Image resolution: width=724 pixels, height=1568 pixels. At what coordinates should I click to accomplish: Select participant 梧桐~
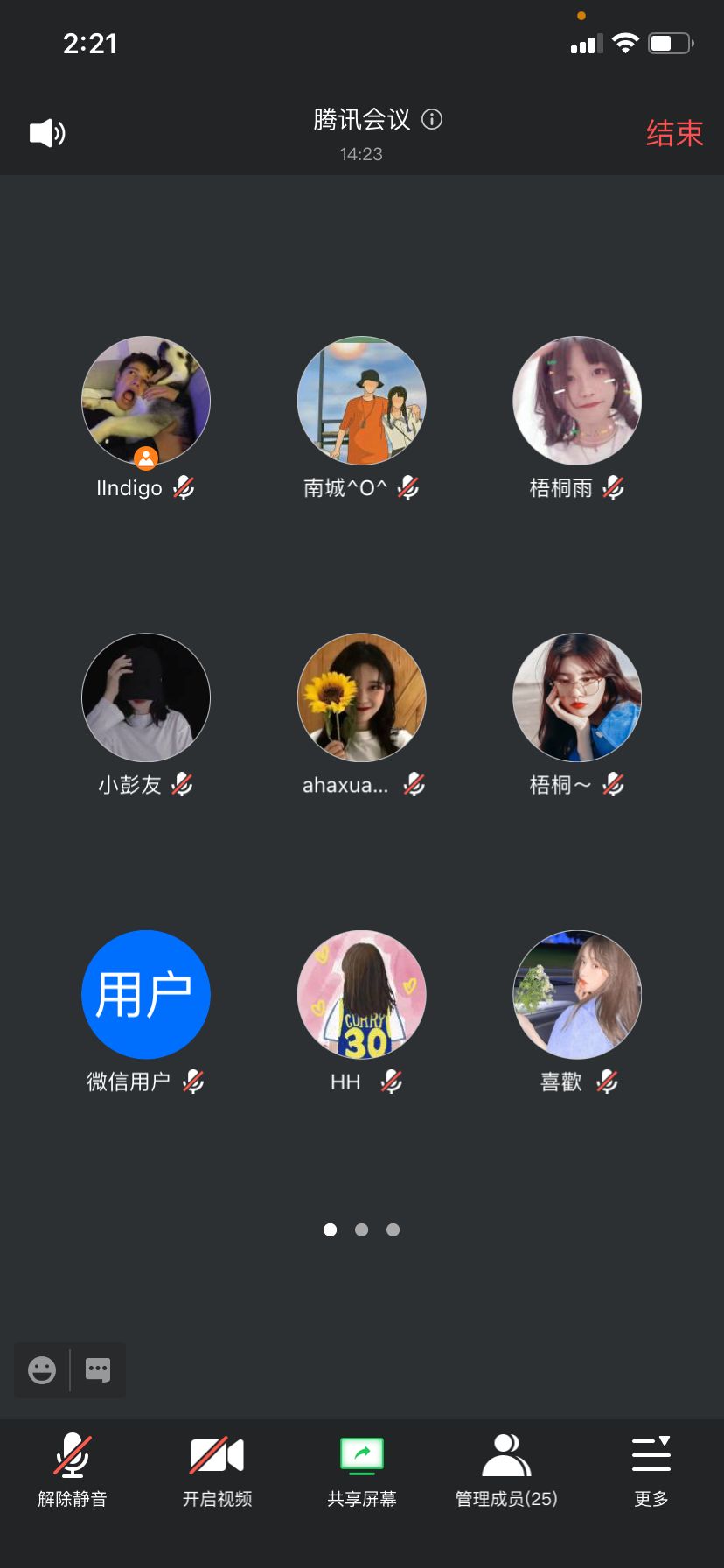(577, 697)
